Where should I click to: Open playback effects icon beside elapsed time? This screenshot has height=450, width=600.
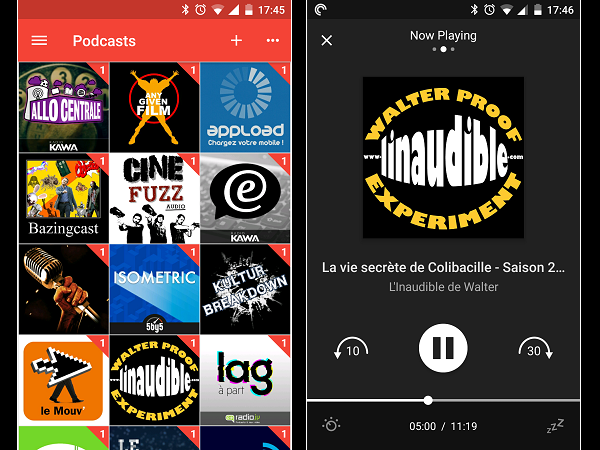(331, 425)
